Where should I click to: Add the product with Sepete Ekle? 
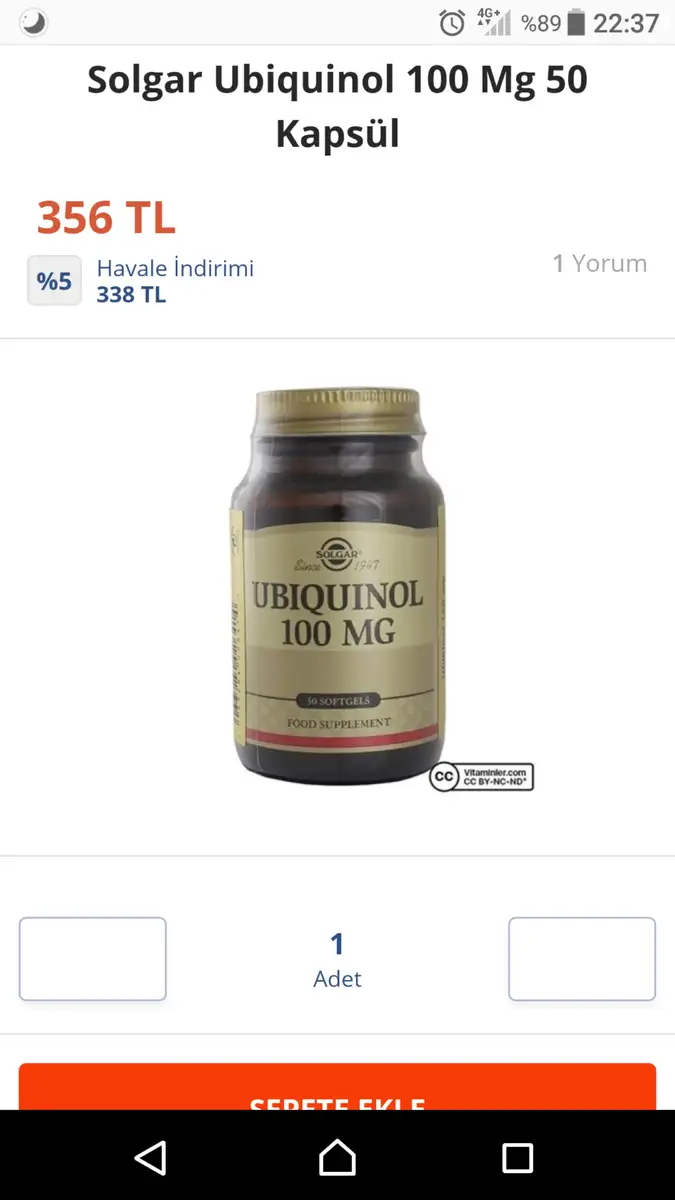[x=337, y=1088]
